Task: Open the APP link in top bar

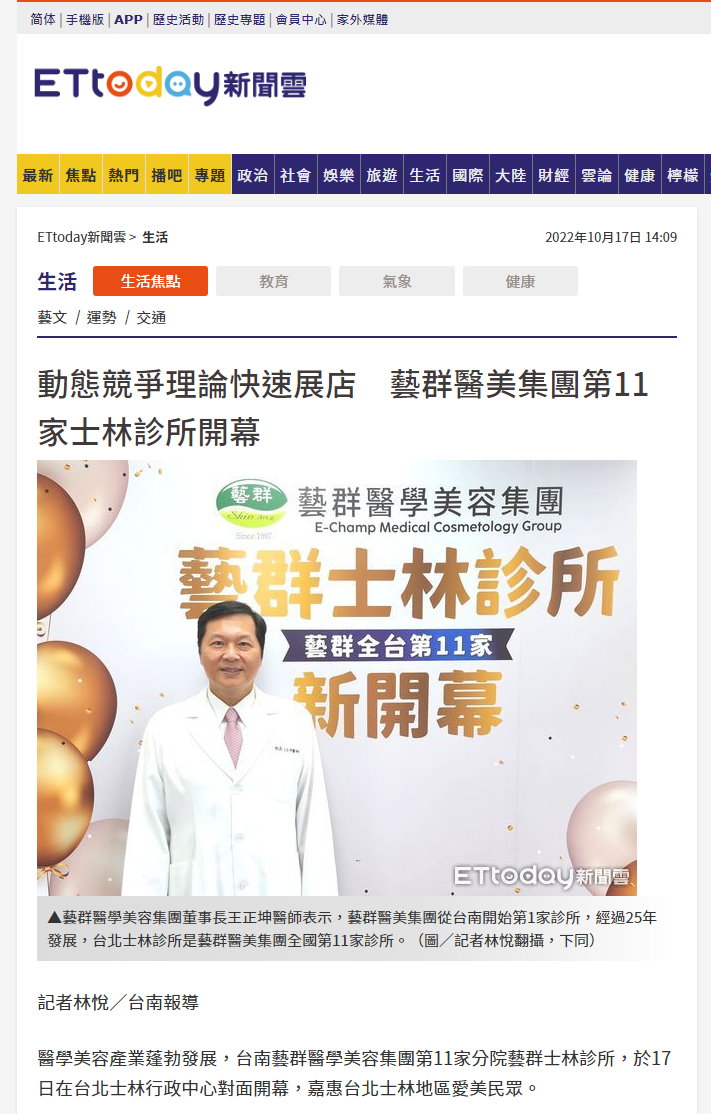Action: click(x=128, y=19)
